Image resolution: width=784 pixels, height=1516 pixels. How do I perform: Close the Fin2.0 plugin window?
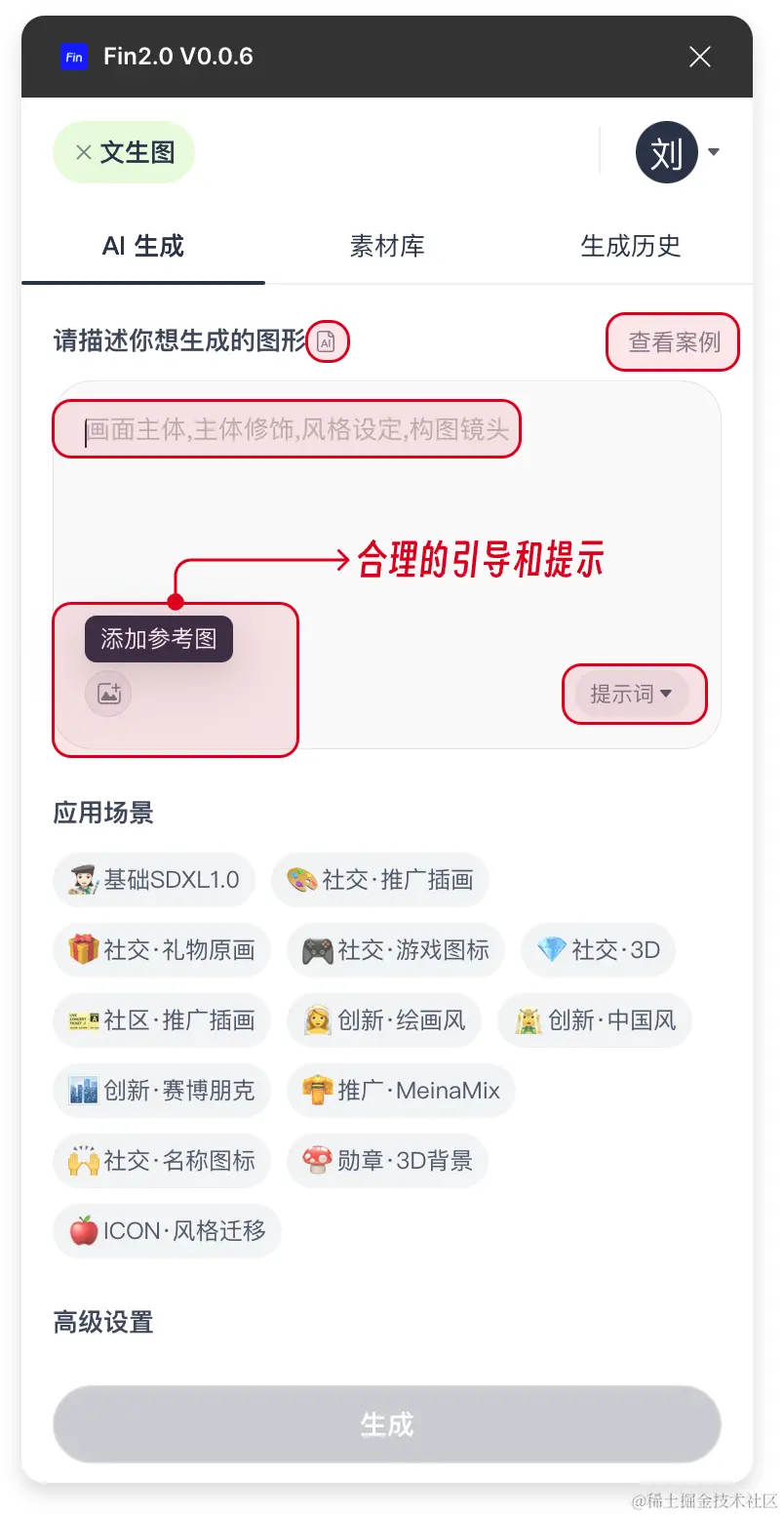click(x=699, y=58)
